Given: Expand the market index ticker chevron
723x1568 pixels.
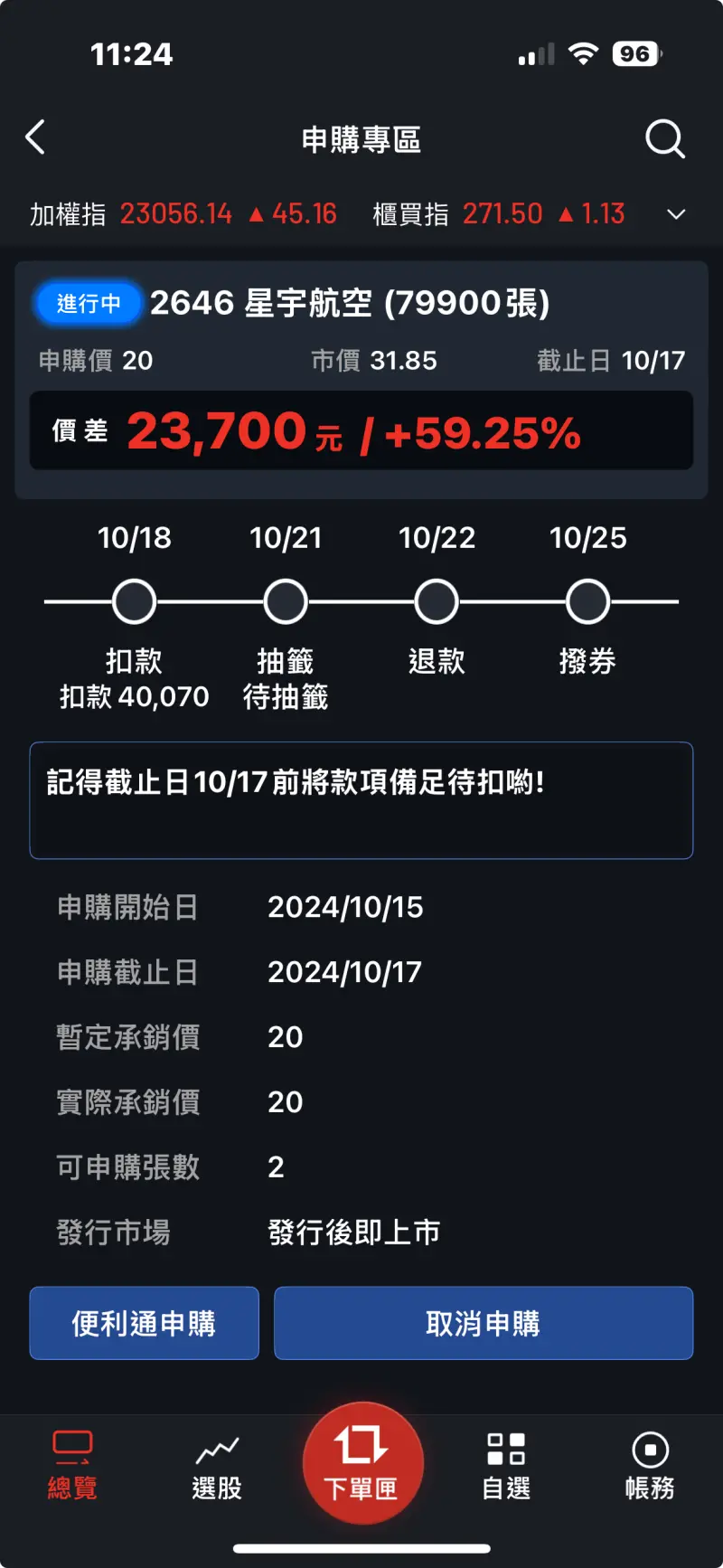Looking at the screenshot, I should coord(676,214).
